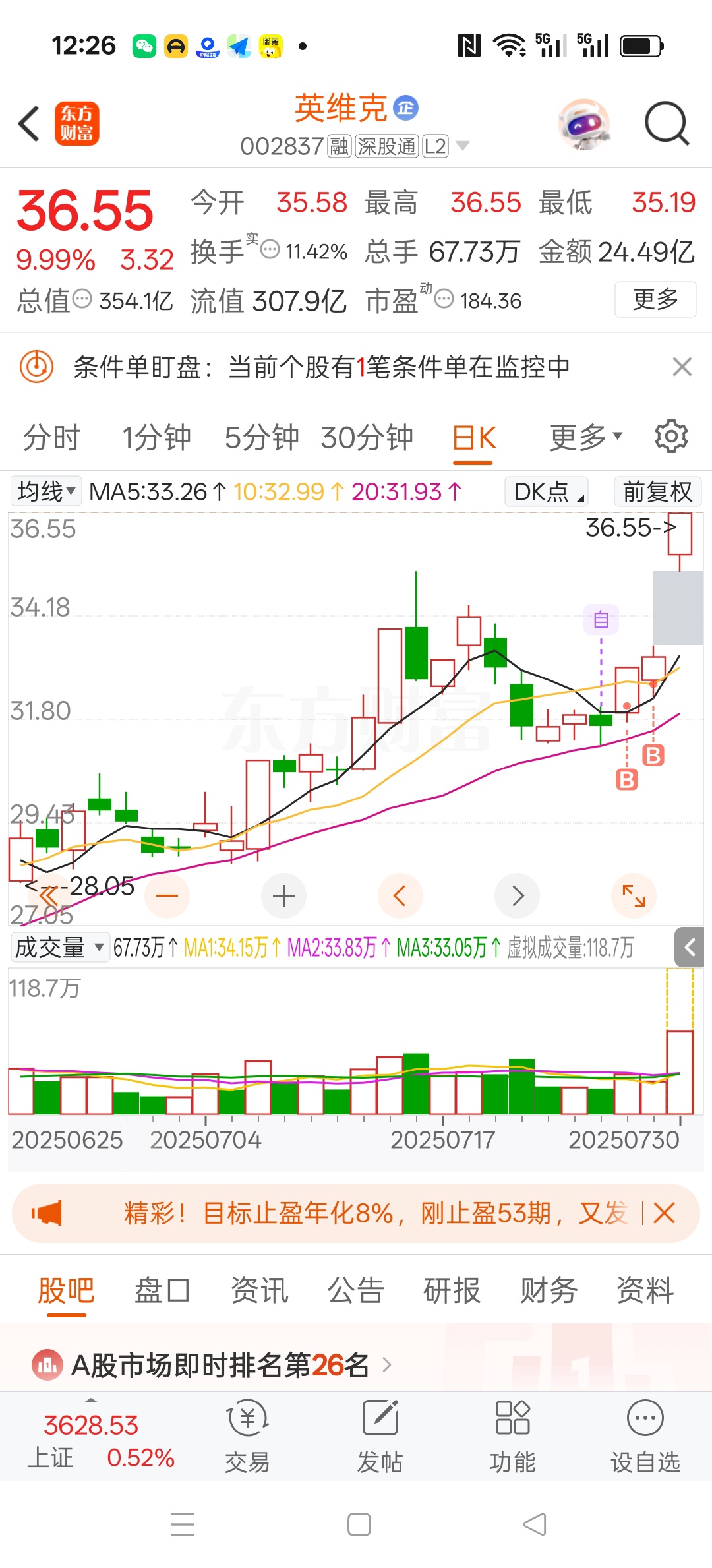Switch to the 公告 tab
The height and width of the screenshot is (1568, 712).
[x=356, y=1290]
